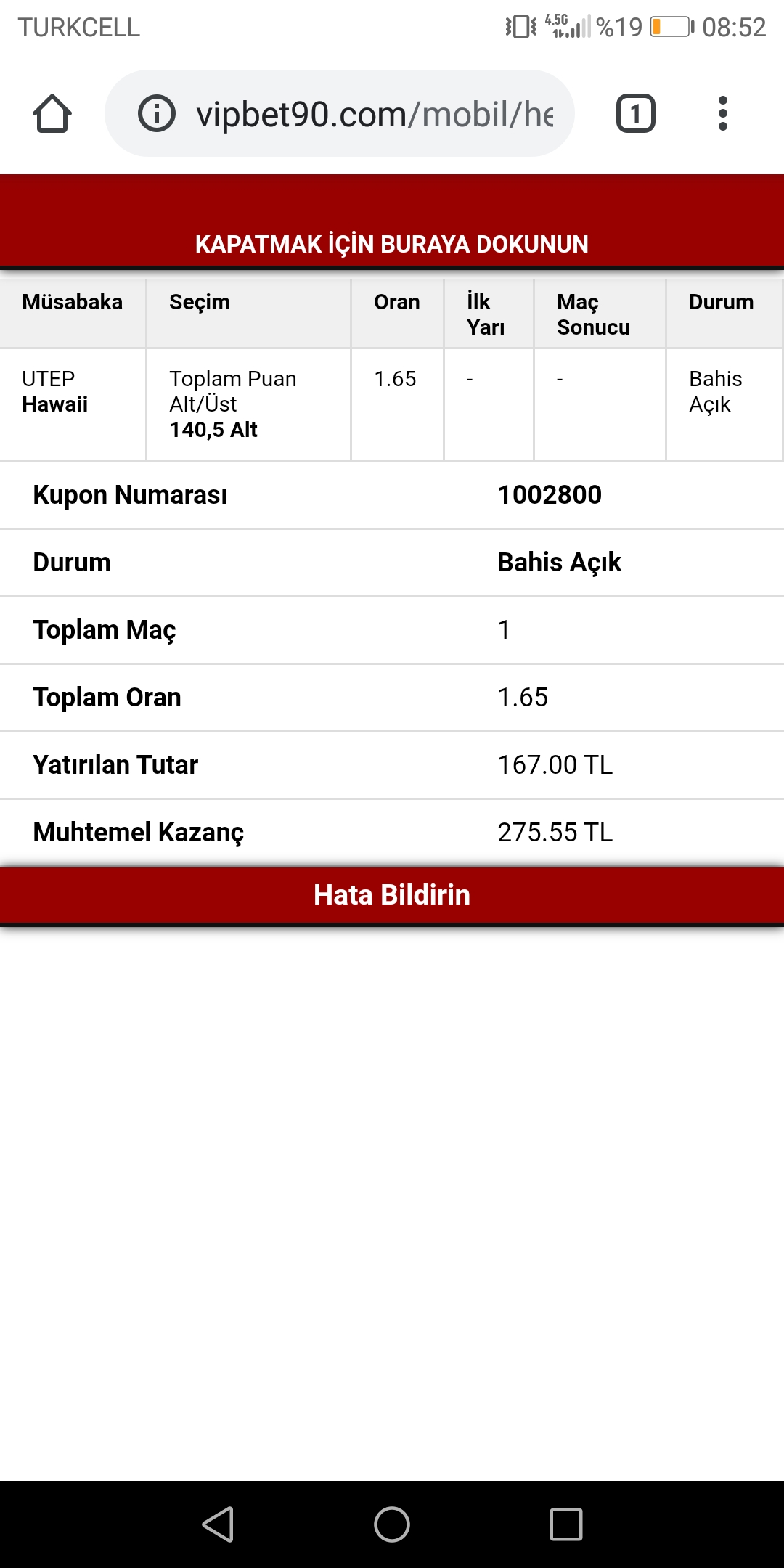Open recent apps from navigation bar
Viewport: 784px width, 1568px height.
[566, 1524]
